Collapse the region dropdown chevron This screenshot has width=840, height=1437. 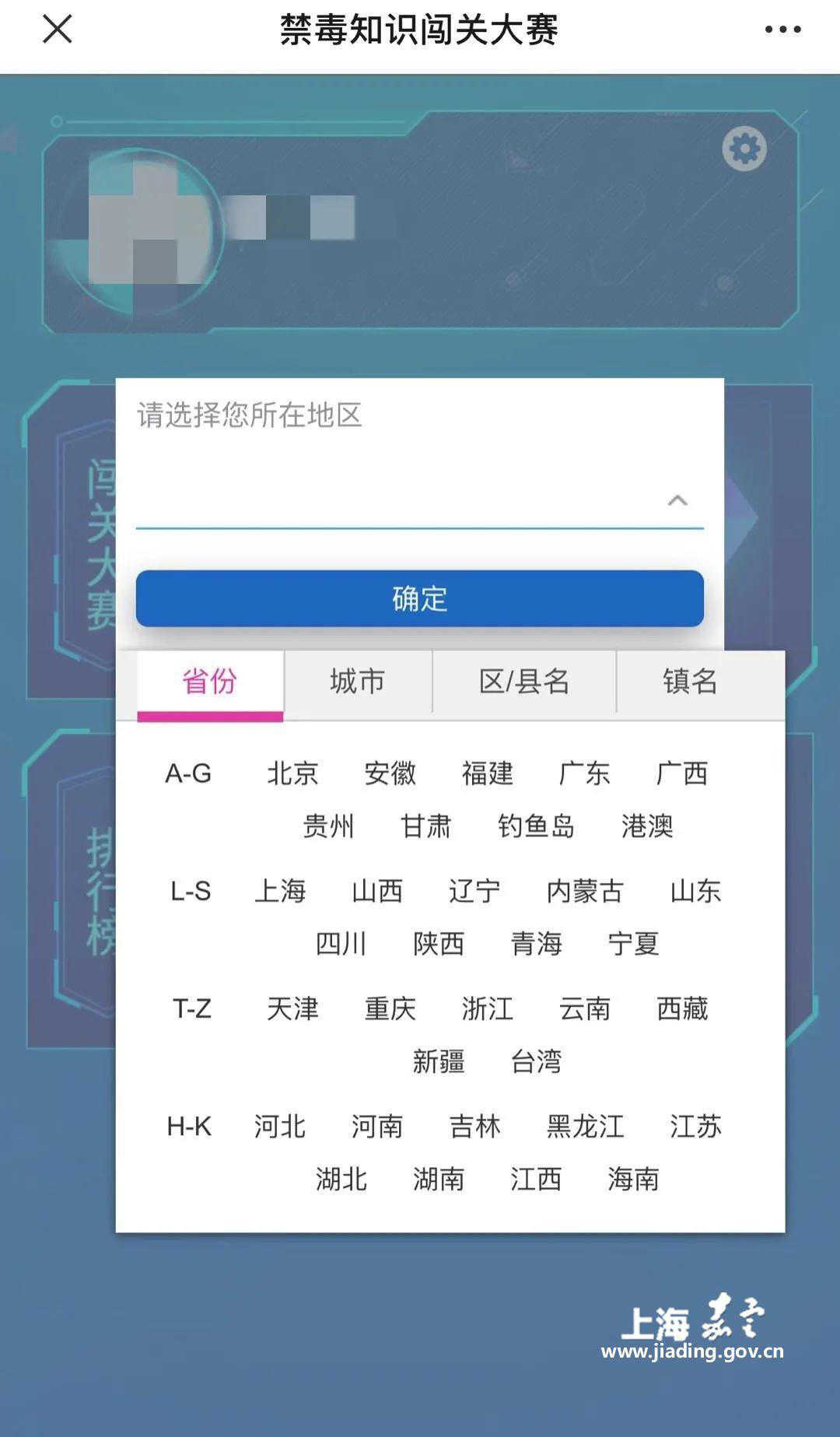pyautogui.click(x=677, y=500)
